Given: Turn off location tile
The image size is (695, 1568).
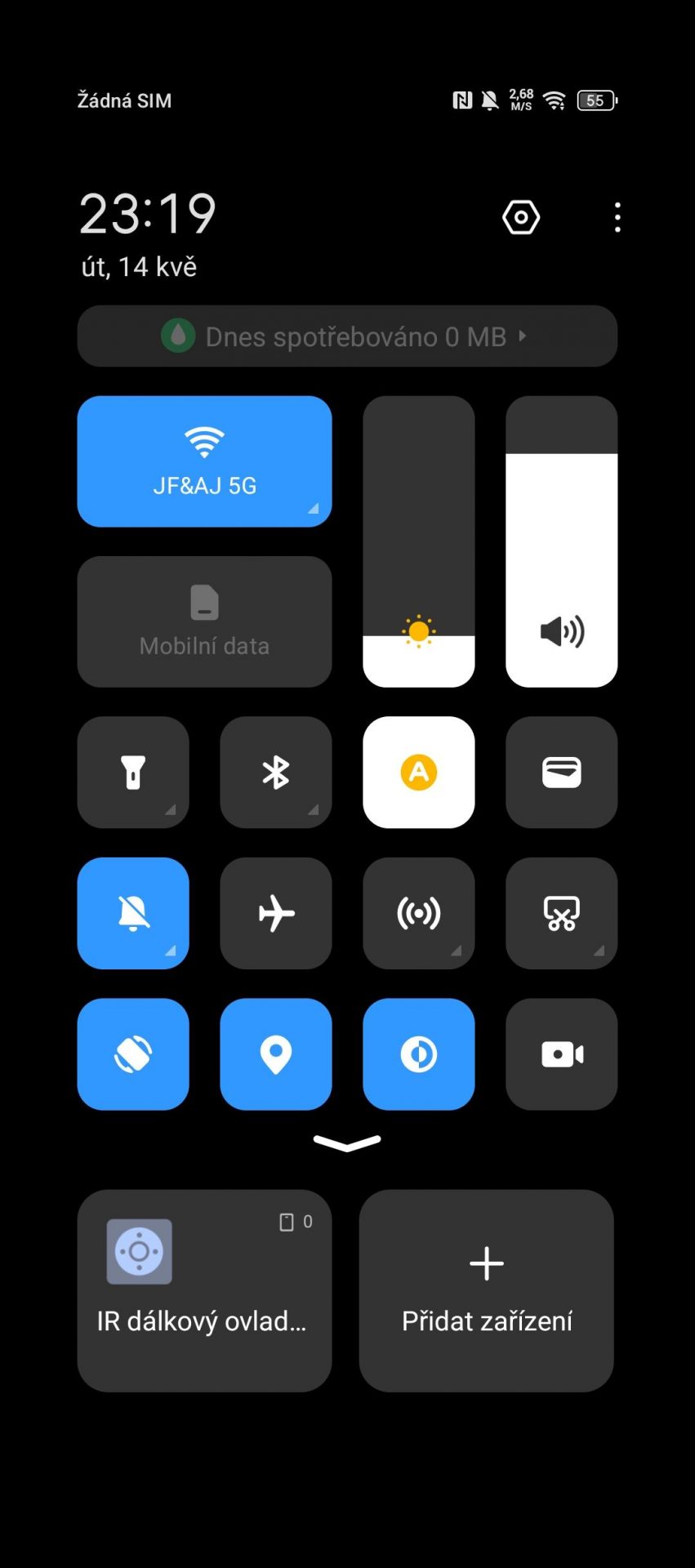Looking at the screenshot, I should pos(276,1054).
